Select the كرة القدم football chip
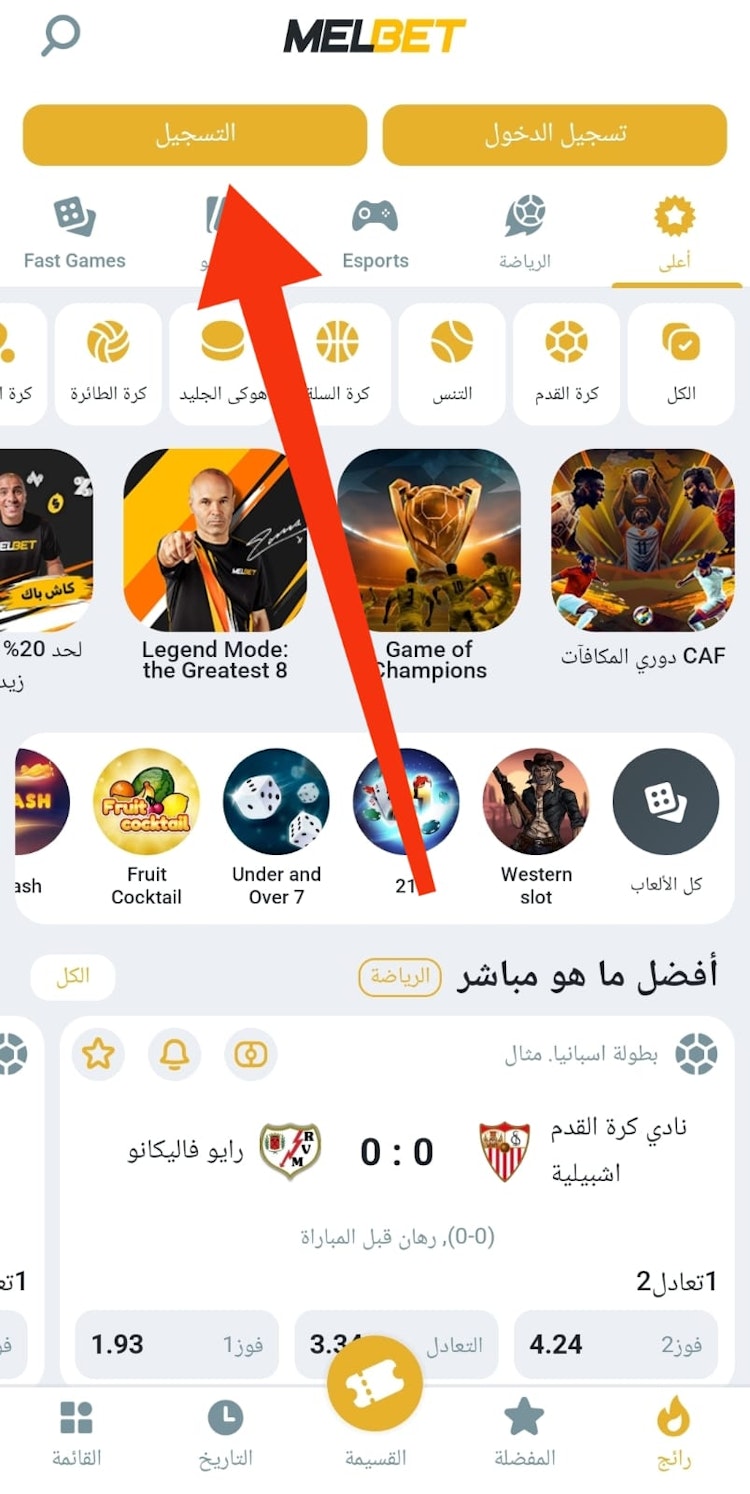Screen dimensions: 750x1494 566,364
